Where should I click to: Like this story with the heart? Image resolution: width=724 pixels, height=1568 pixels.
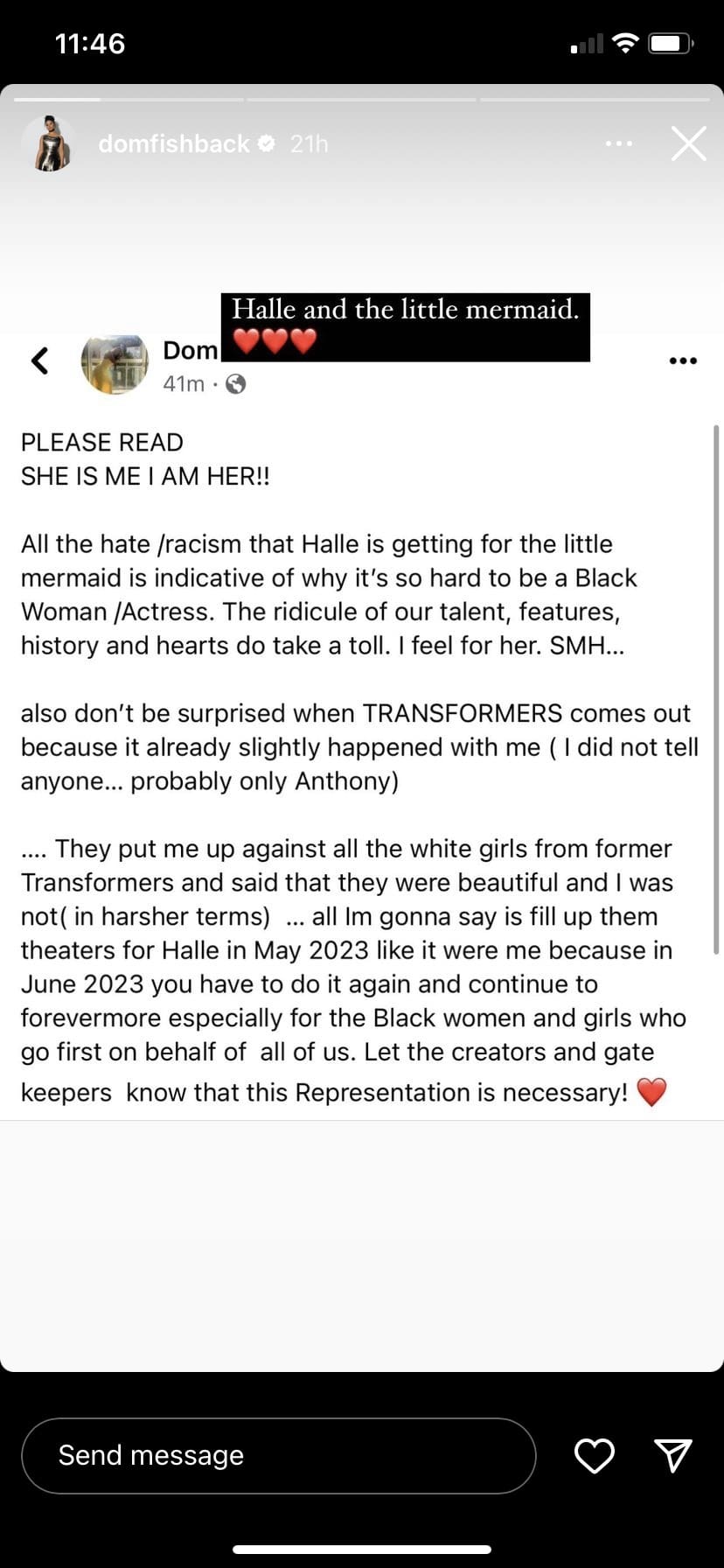(x=595, y=1455)
